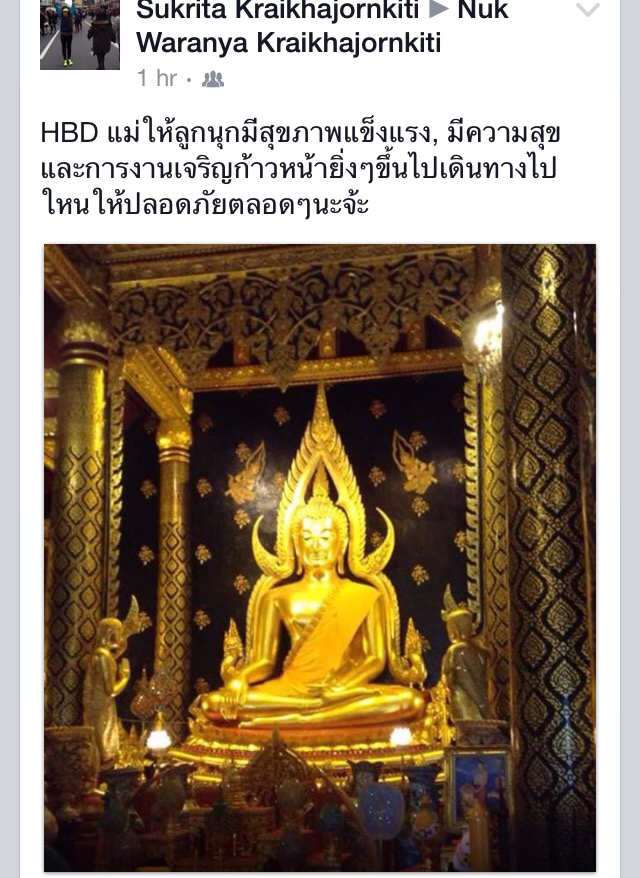Viewport: 640px width, 878px height.
Task: Tap the poster's profile picture
Action: point(79,34)
